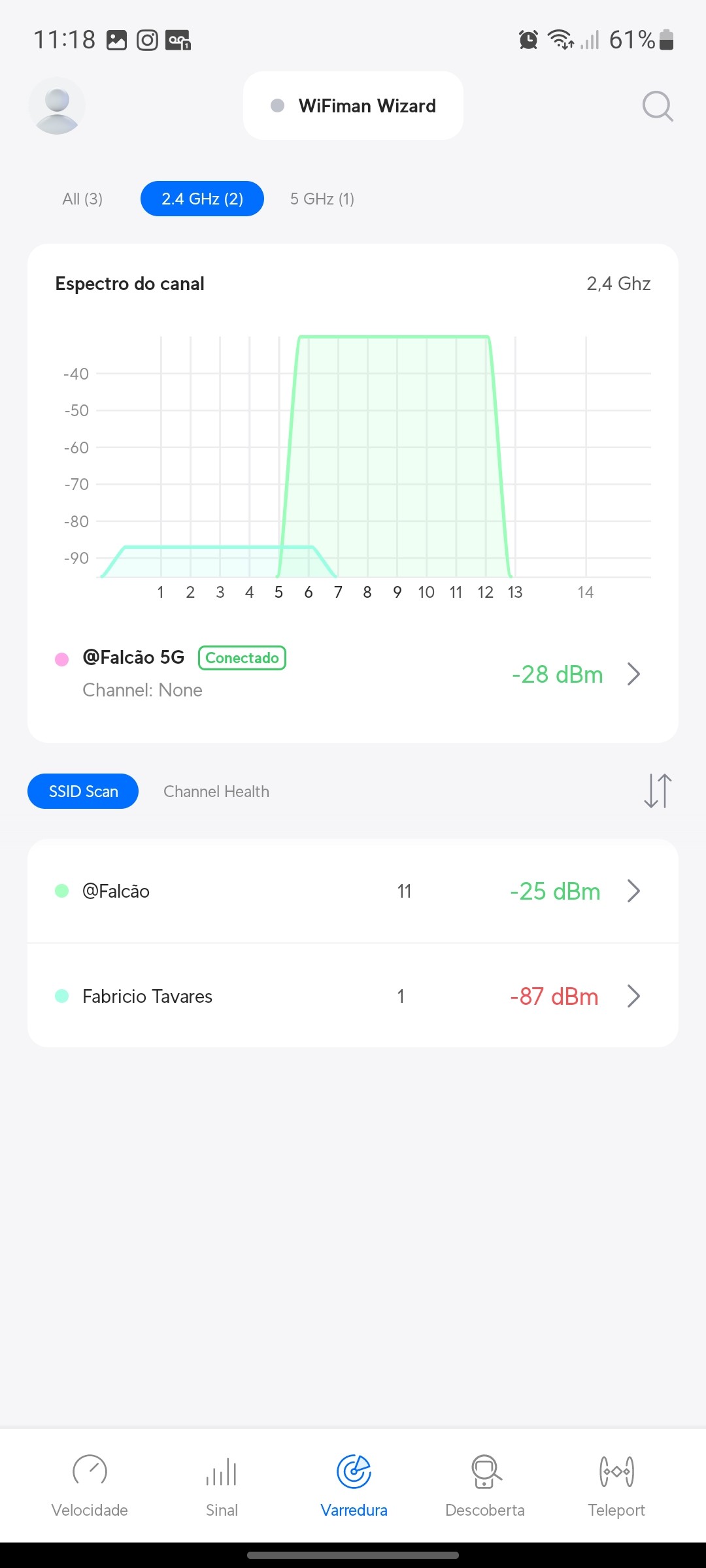Screen dimensions: 706x1568
Task: Tap the WiFiman Wizard device selector
Action: click(353, 106)
